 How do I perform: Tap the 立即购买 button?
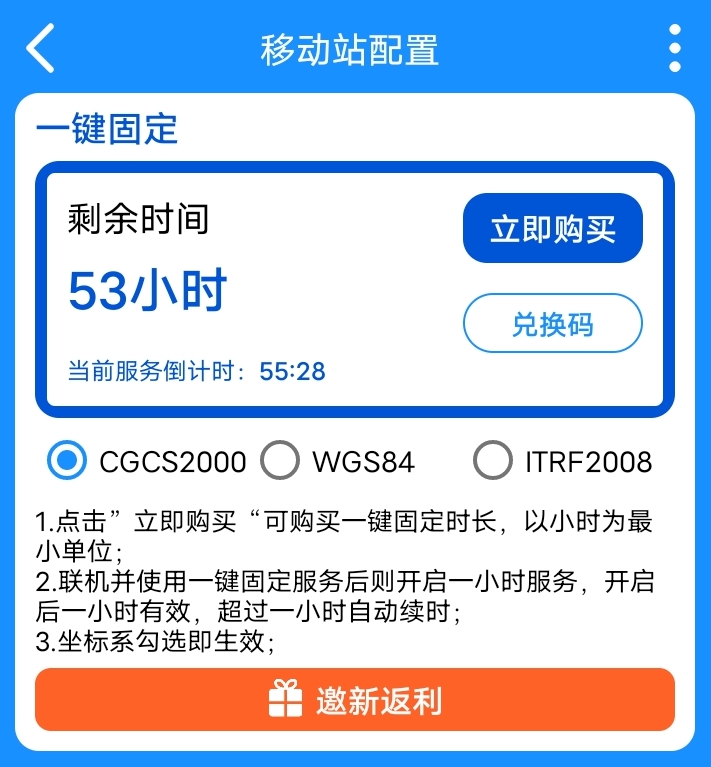552,229
